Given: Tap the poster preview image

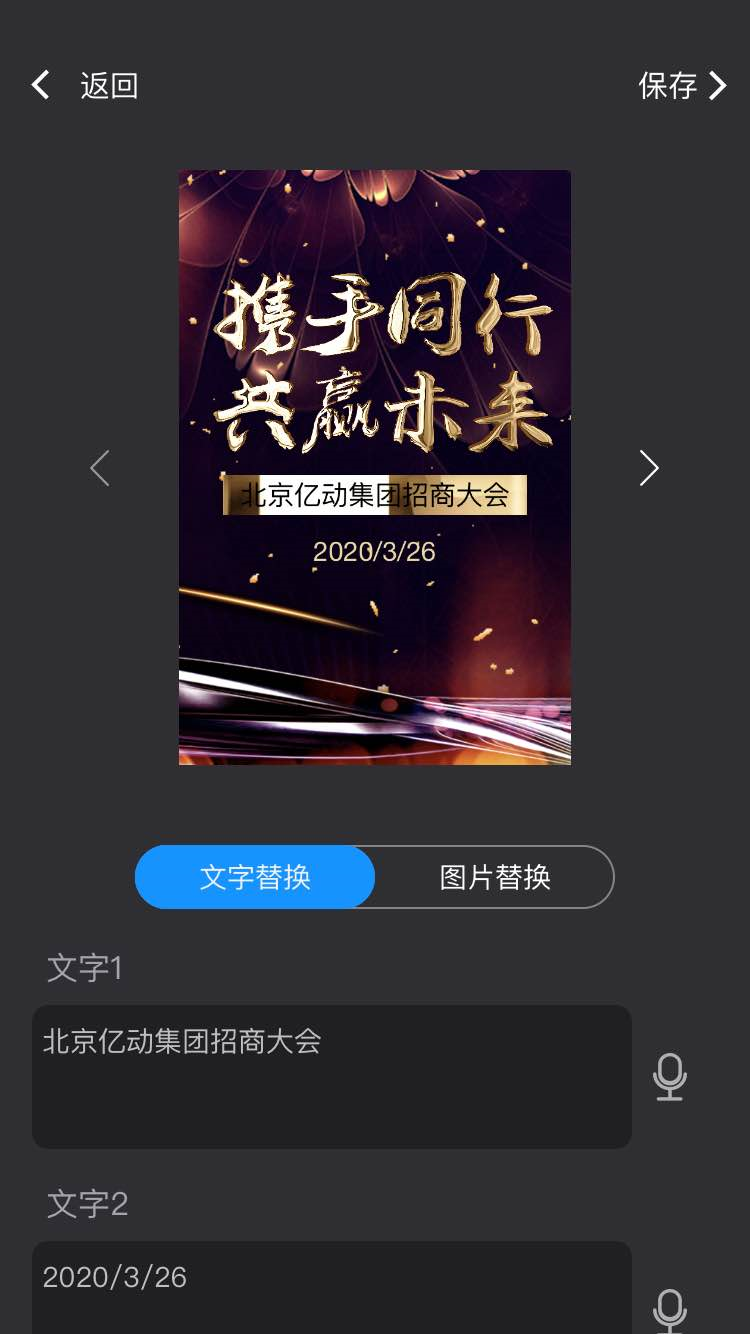Looking at the screenshot, I should [x=374, y=467].
